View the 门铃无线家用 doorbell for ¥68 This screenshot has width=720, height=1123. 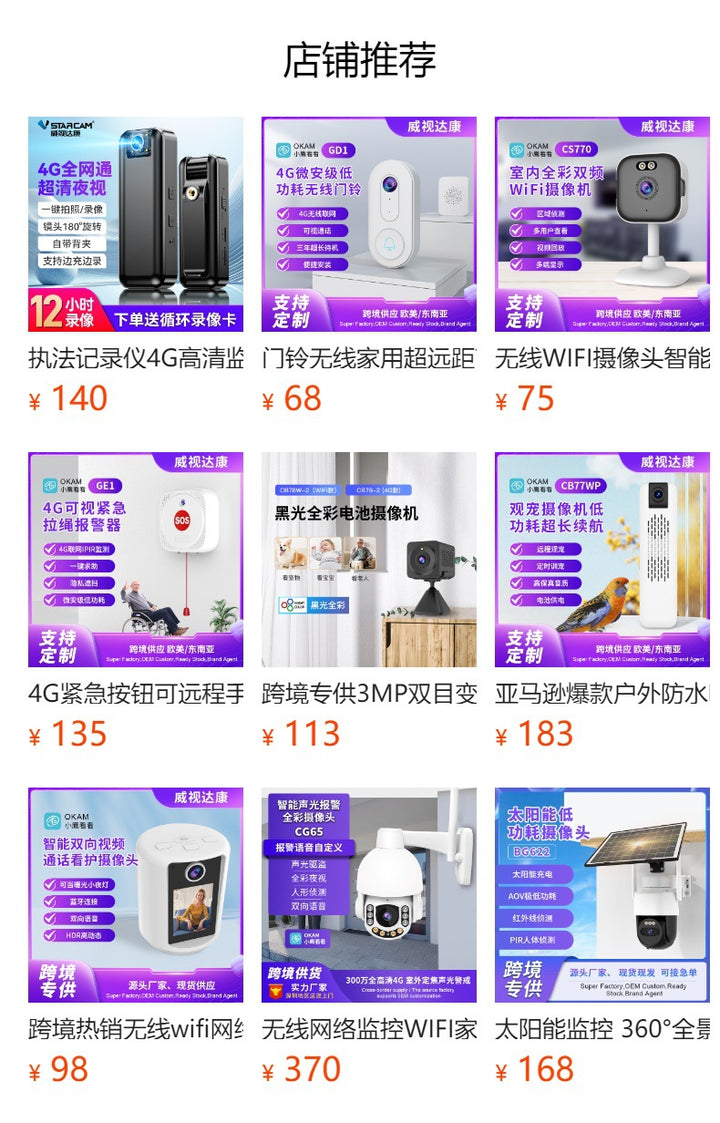pyautogui.click(x=369, y=225)
